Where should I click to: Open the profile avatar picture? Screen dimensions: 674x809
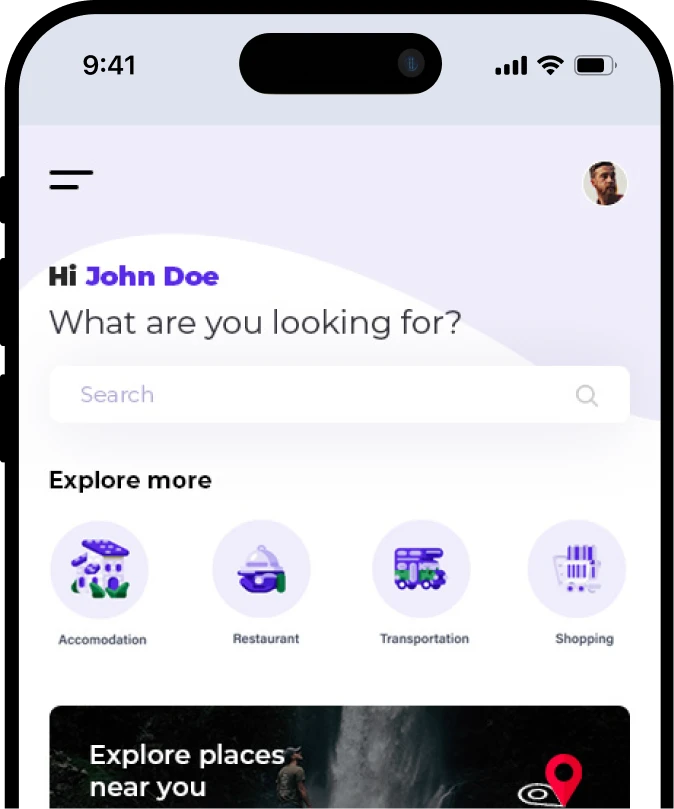click(x=605, y=184)
